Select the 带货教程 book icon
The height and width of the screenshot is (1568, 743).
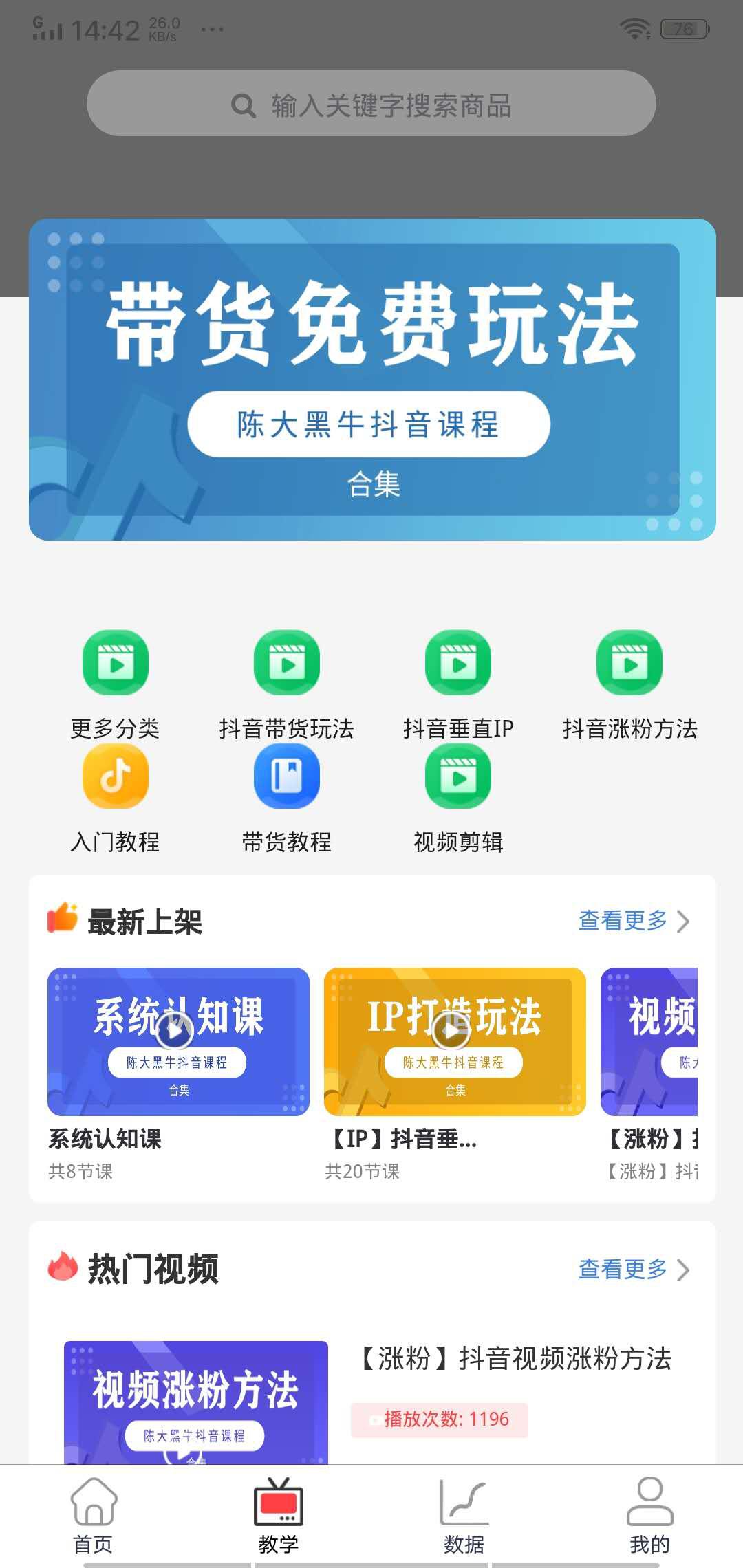287,776
